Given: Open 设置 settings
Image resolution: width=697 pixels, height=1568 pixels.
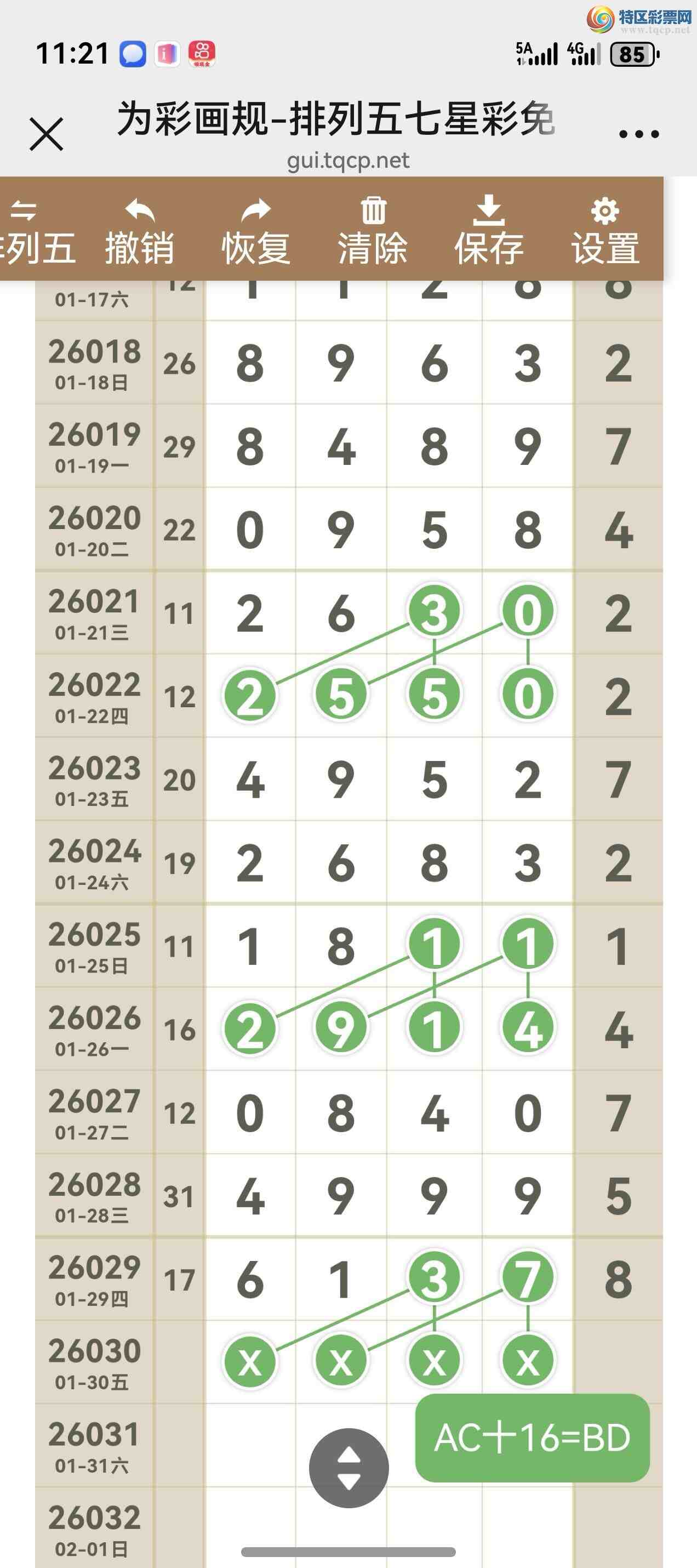Looking at the screenshot, I should tap(605, 231).
